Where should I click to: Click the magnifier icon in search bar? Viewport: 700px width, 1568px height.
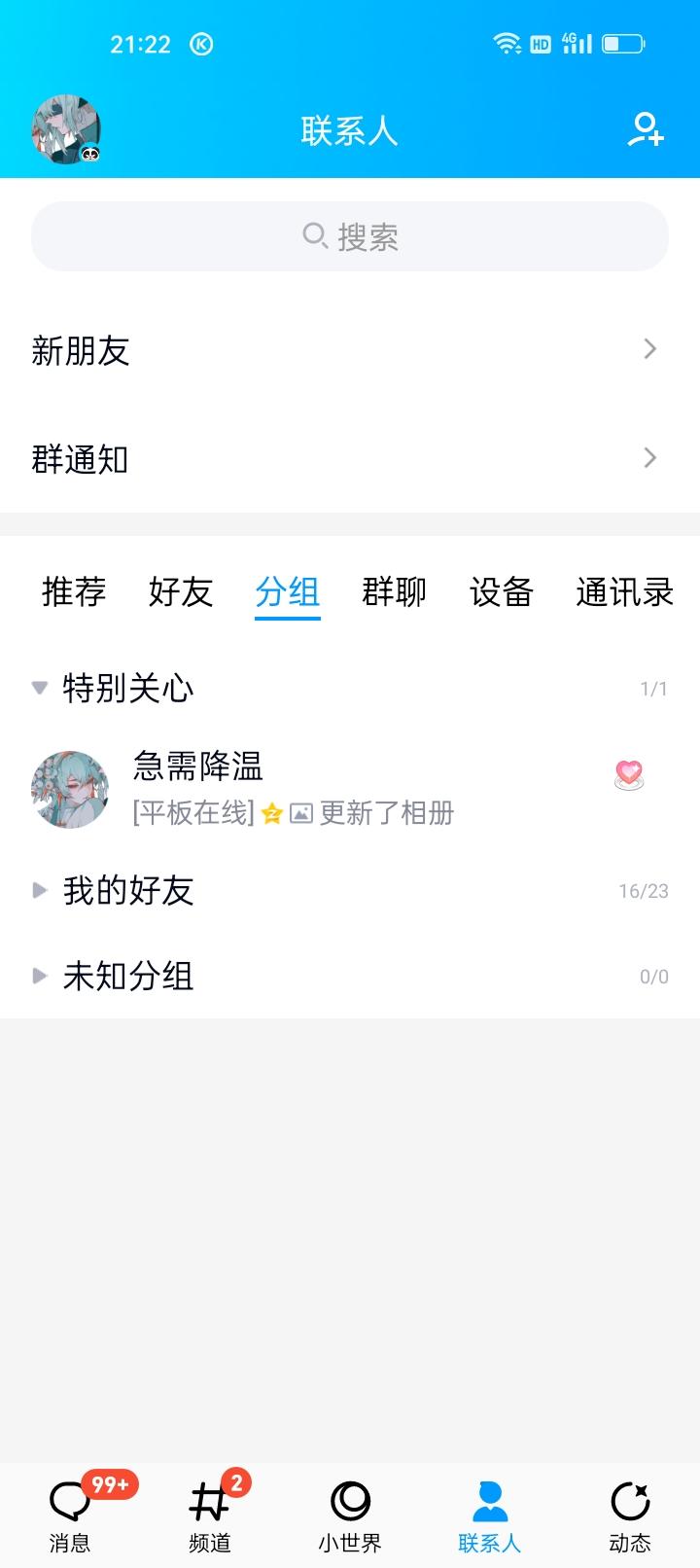314,234
